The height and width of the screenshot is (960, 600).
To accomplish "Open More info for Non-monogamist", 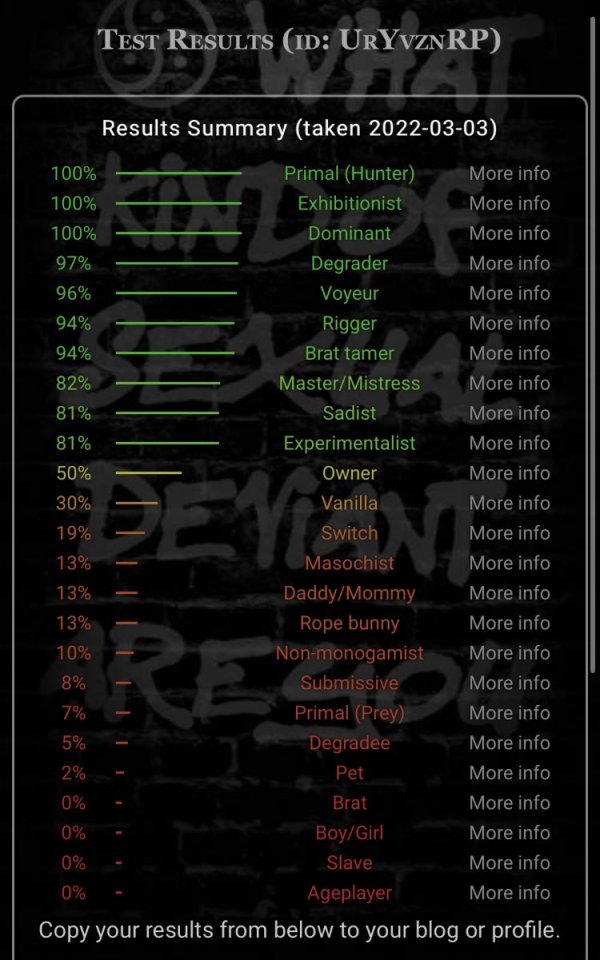I will (x=509, y=653).
